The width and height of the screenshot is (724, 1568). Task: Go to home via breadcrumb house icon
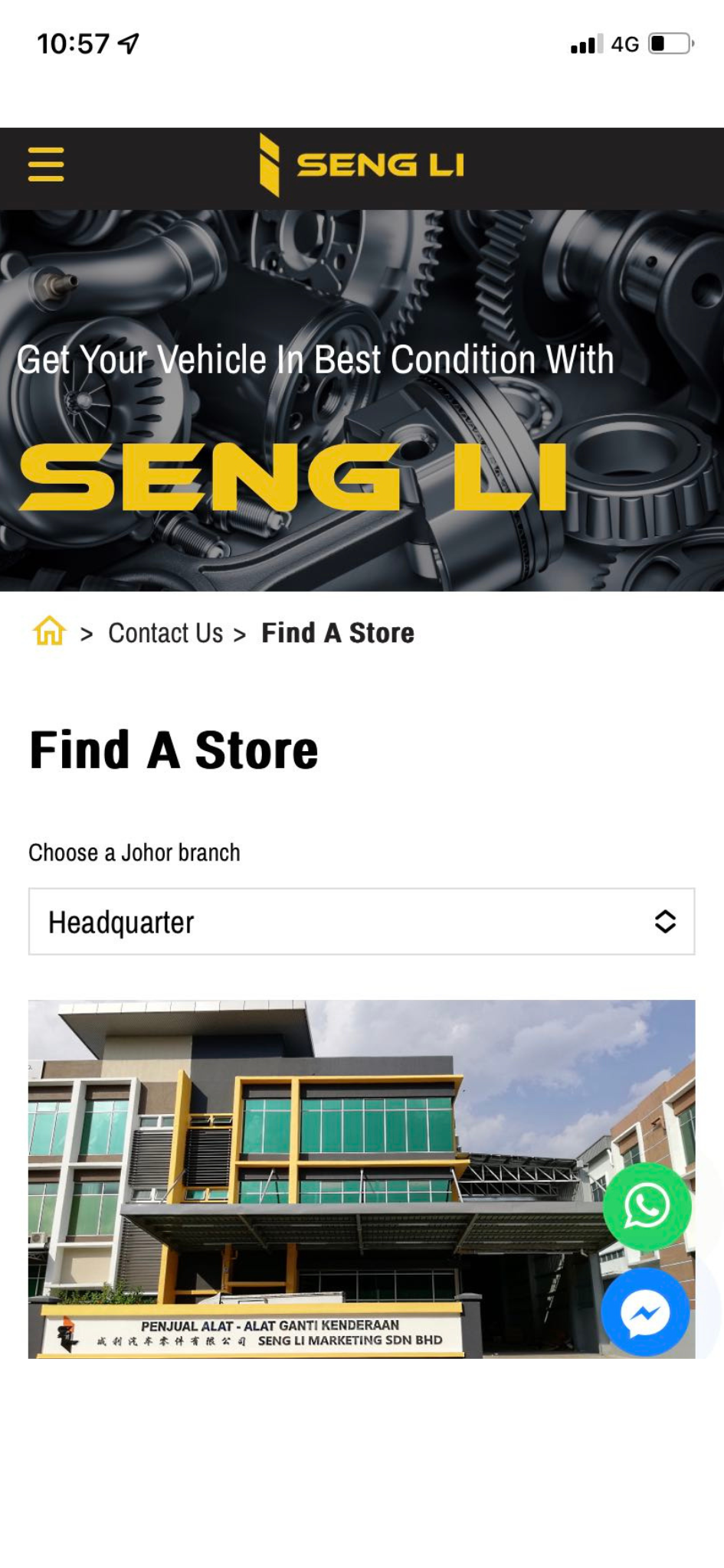pos(50,632)
